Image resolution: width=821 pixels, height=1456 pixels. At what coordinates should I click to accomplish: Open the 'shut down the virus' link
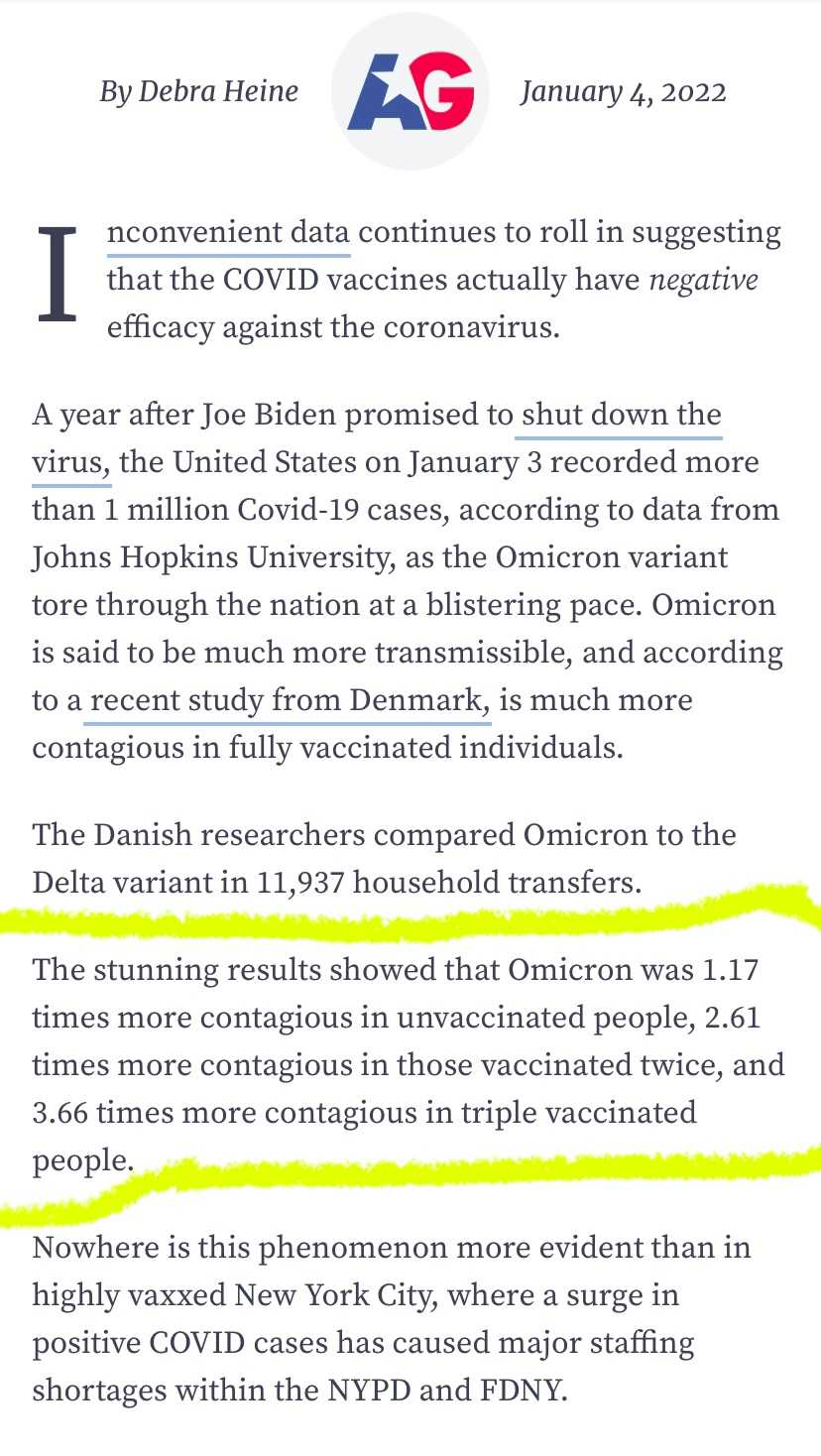pos(622,415)
